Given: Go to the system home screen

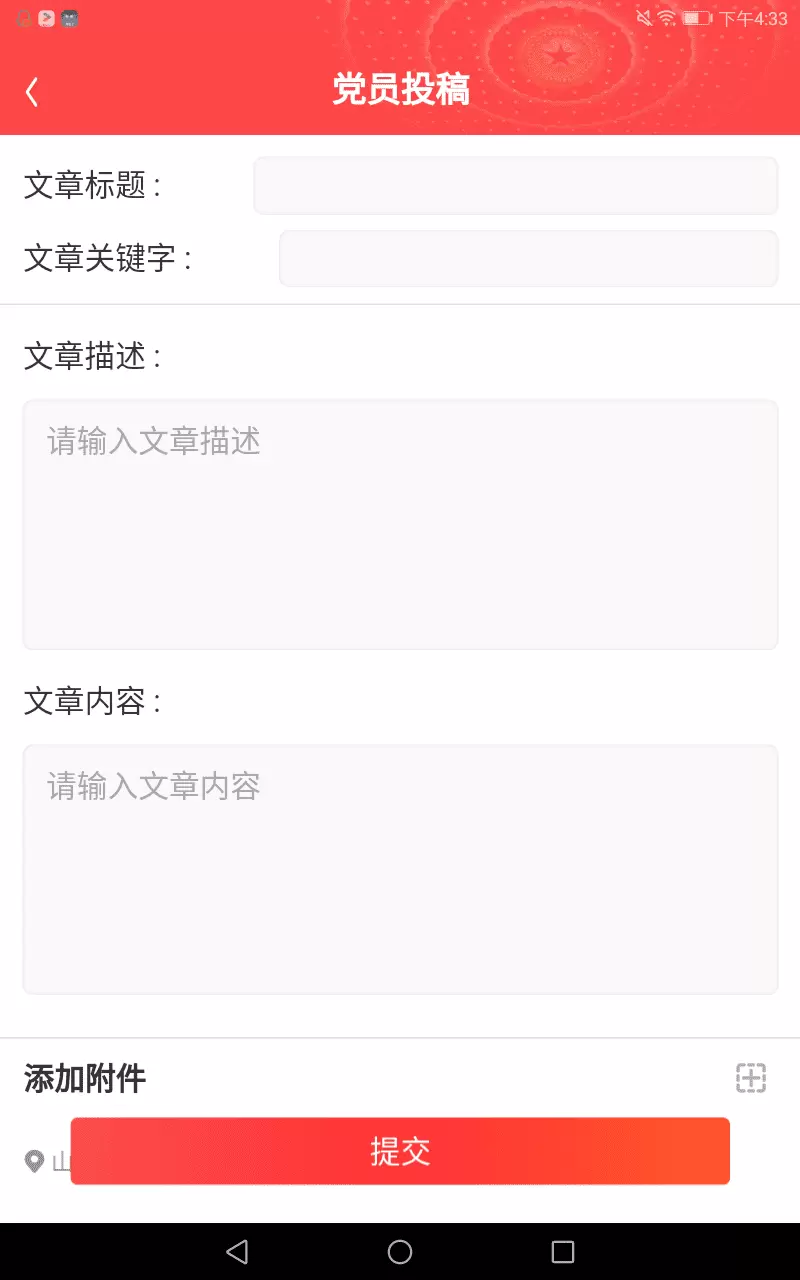Looking at the screenshot, I should tap(400, 1251).
